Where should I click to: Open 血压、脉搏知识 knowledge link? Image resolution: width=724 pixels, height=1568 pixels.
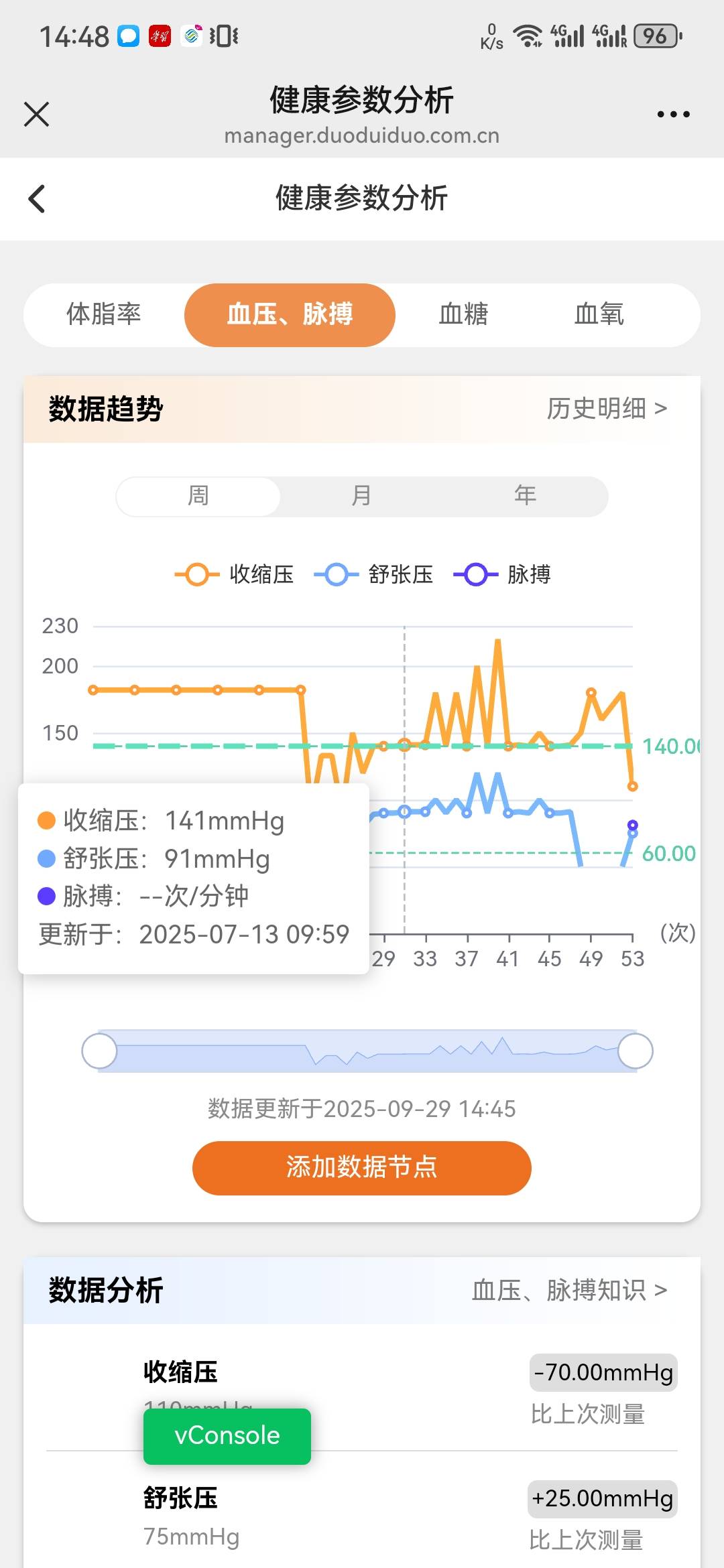[569, 1290]
